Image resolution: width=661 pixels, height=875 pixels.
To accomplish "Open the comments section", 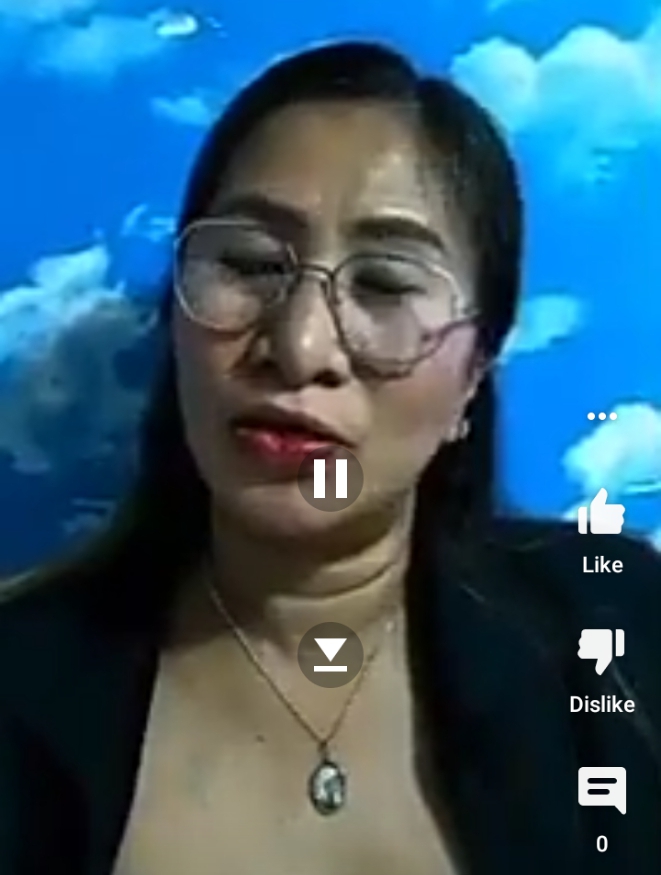I will point(602,790).
